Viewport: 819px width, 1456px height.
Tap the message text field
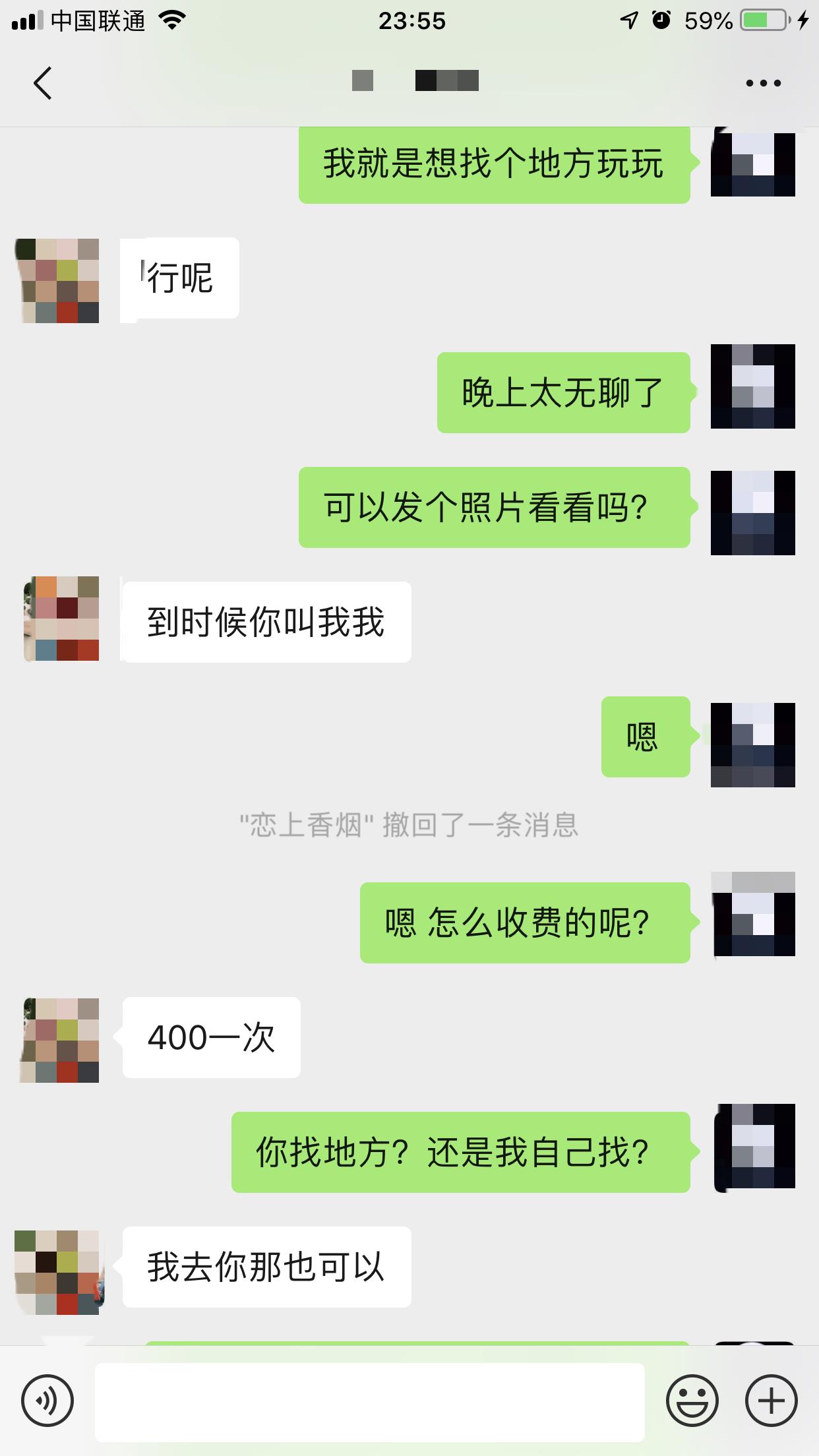369,1401
